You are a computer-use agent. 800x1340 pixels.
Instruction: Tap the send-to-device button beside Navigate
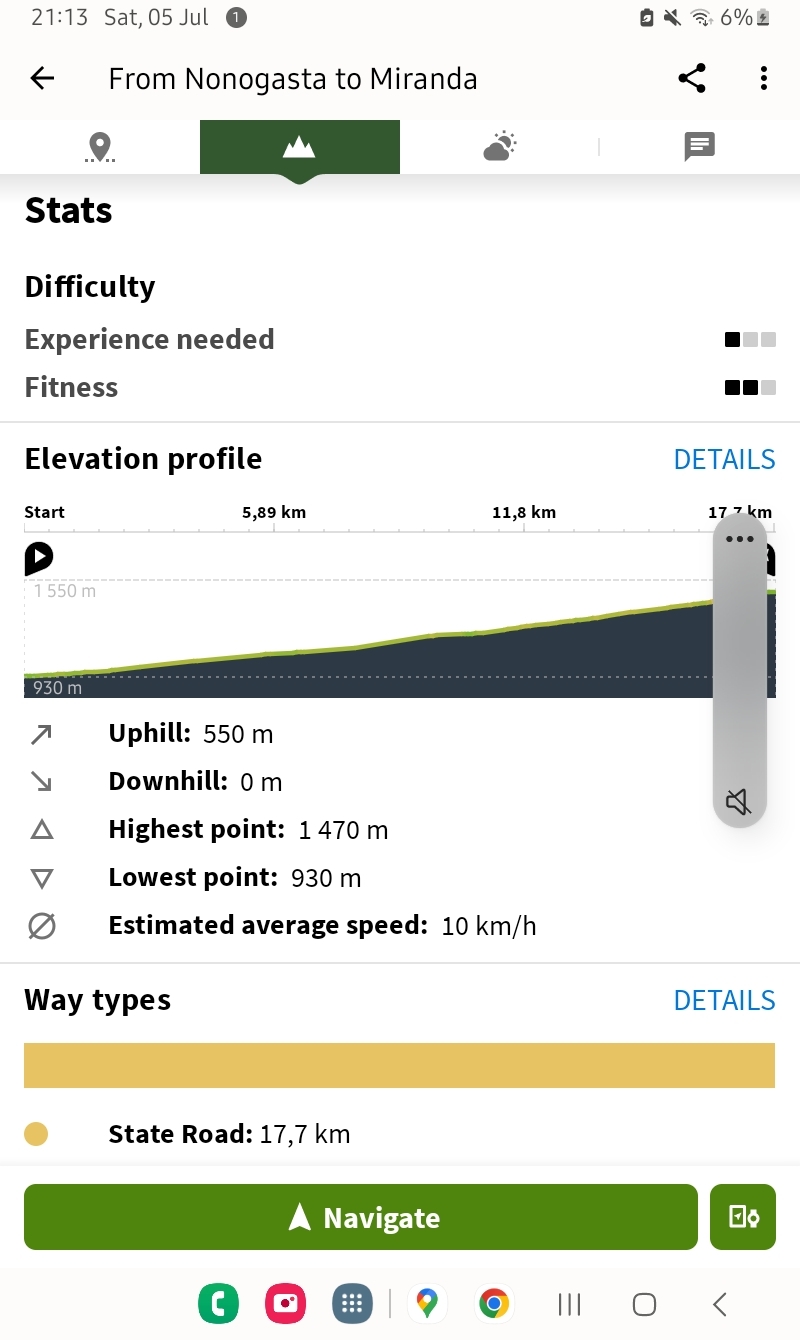click(743, 1217)
